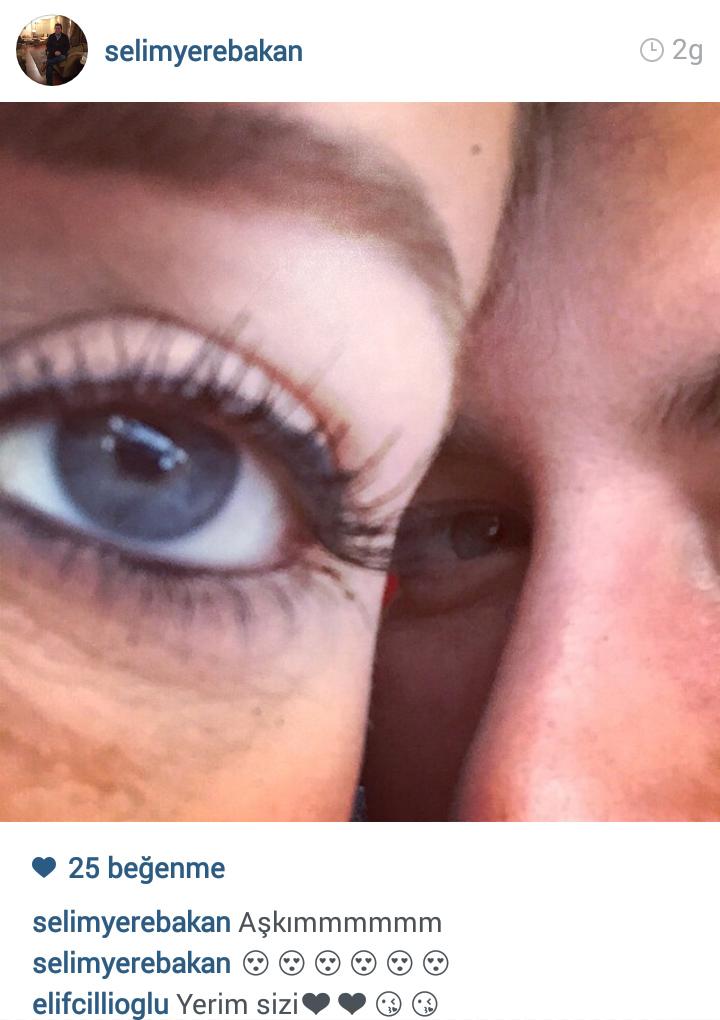Image resolution: width=720 pixels, height=1020 pixels.
Task: Open selimyerebakan's profile picture at the top
Action: (x=51, y=51)
